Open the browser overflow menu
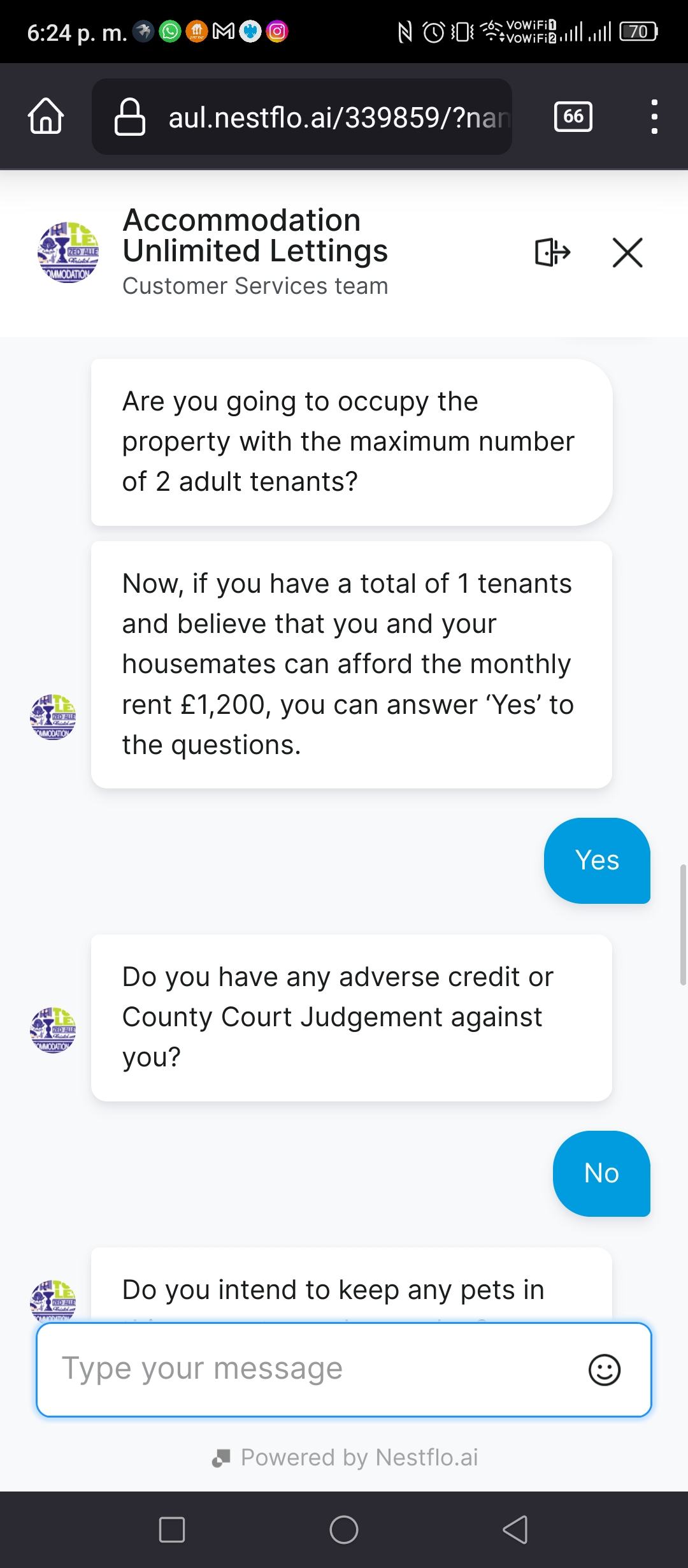The height and width of the screenshot is (1568, 688). [x=654, y=117]
